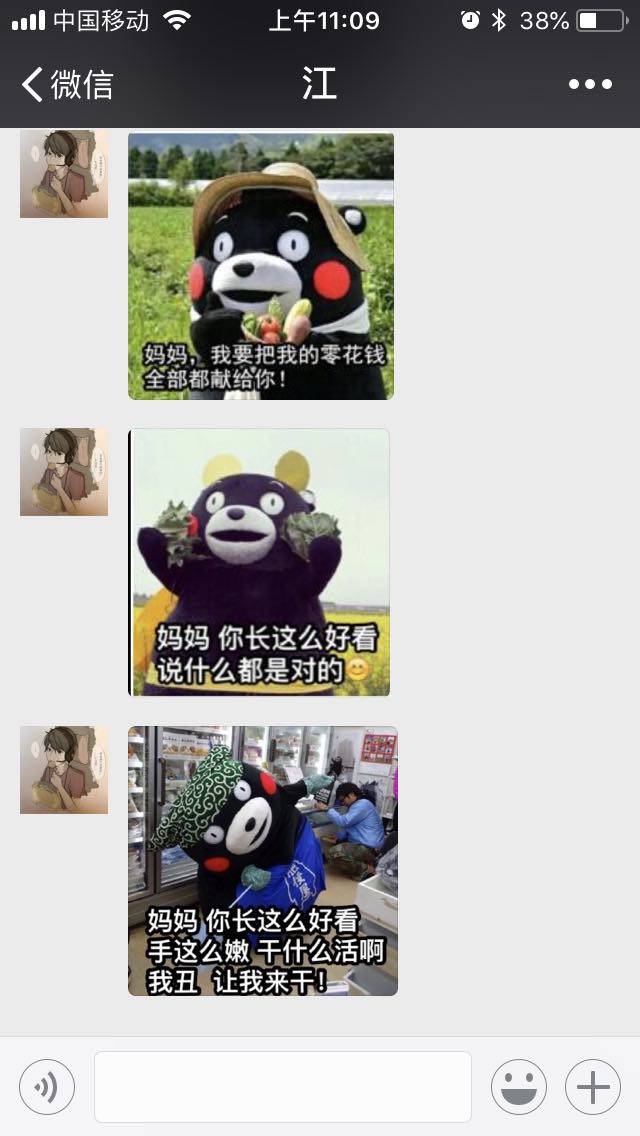Viewport: 640px width, 1136px height.
Task: Open sender avatar beside 让我来干 meme
Action: point(64,769)
